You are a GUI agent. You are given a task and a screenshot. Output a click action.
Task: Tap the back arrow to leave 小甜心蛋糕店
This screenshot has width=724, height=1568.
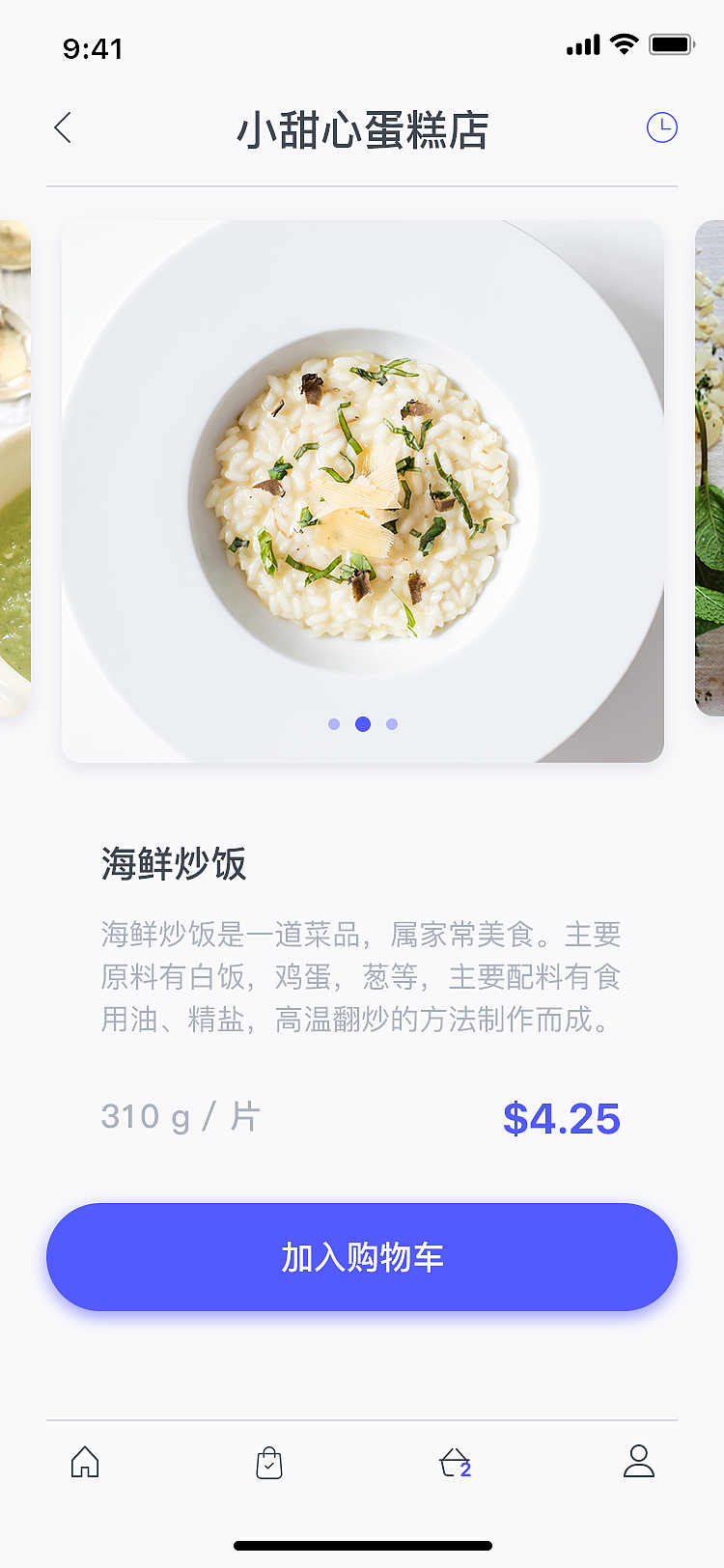(x=63, y=126)
